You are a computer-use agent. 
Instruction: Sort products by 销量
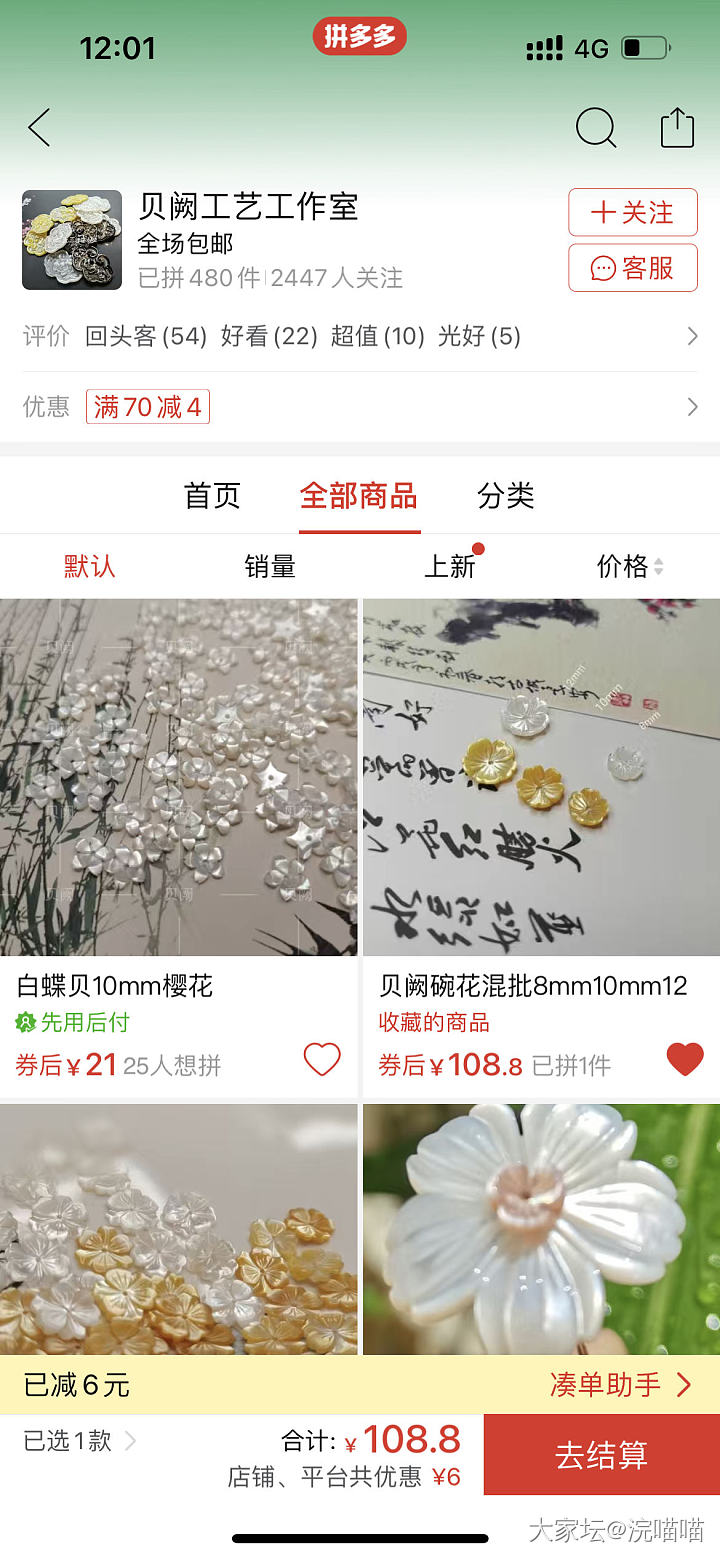(x=270, y=567)
